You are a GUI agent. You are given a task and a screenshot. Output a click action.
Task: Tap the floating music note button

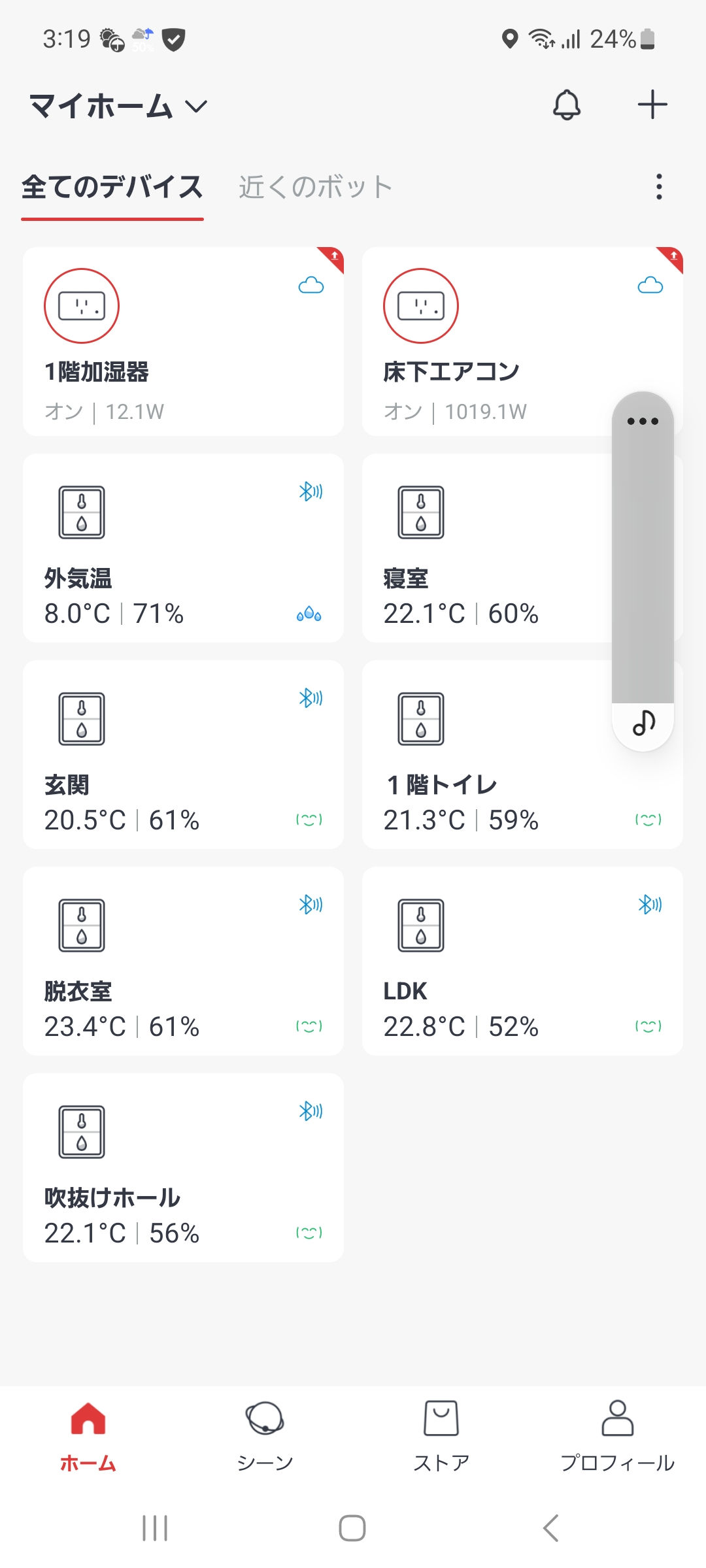[643, 724]
